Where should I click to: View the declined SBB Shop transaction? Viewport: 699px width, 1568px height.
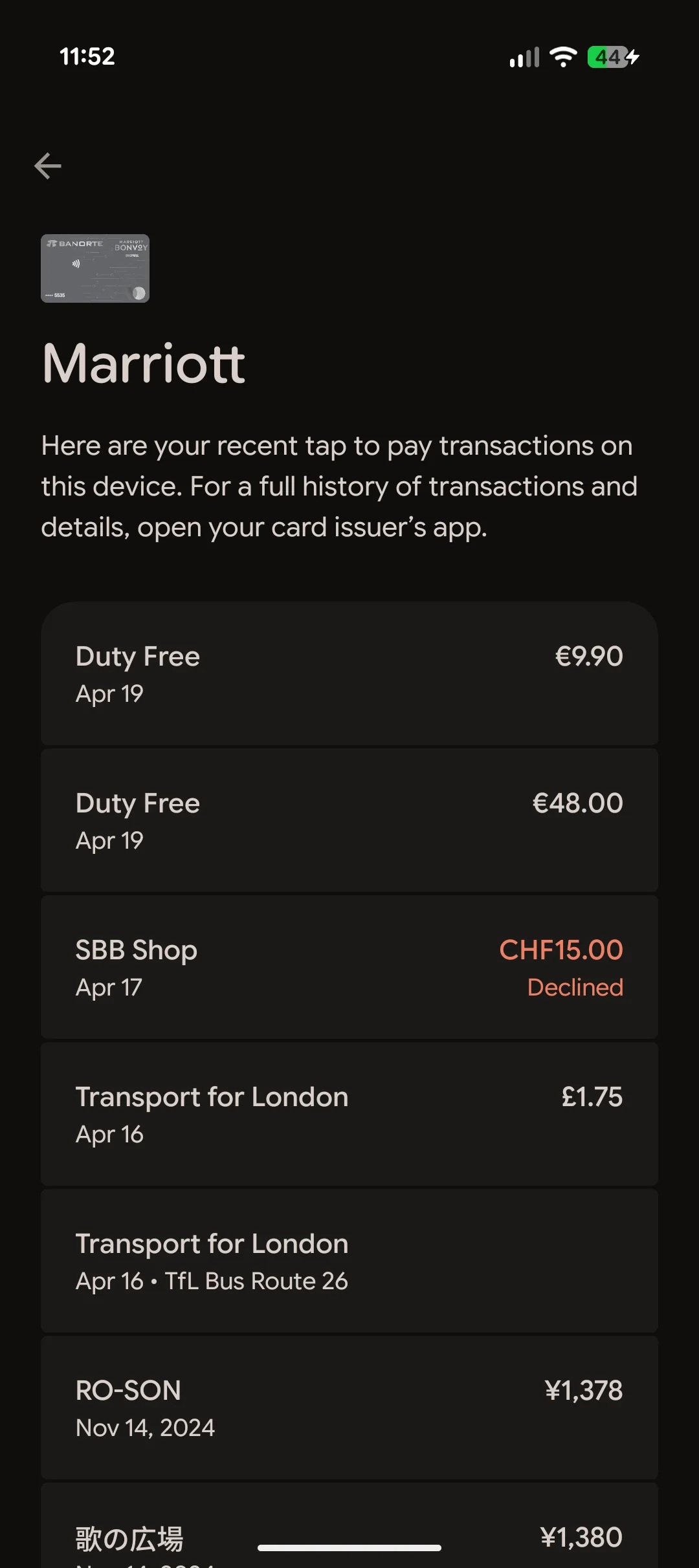[x=349, y=967]
